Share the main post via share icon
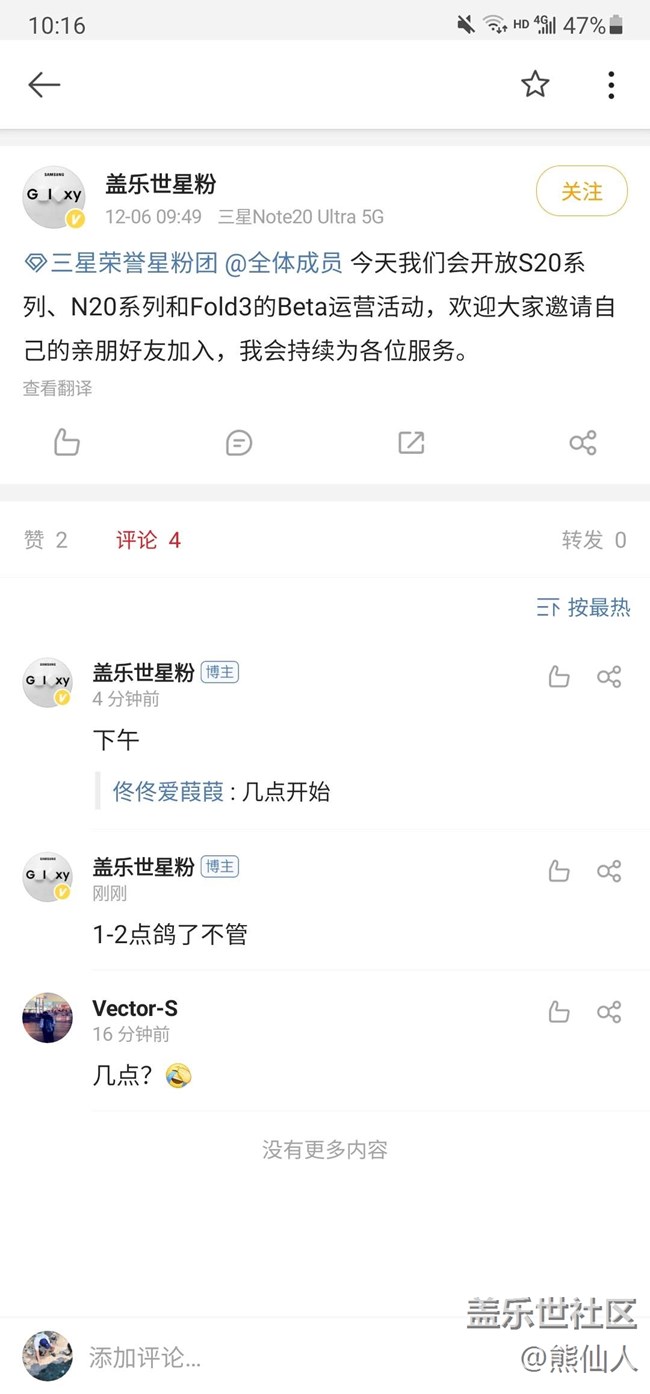 [x=583, y=442]
